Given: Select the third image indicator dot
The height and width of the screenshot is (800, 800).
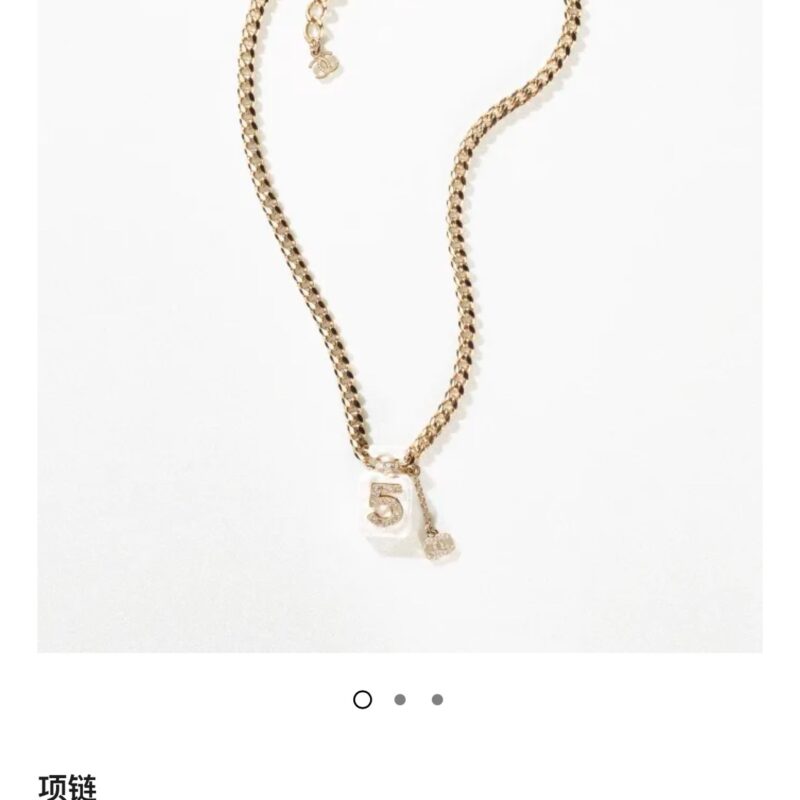Looking at the screenshot, I should tap(437, 700).
